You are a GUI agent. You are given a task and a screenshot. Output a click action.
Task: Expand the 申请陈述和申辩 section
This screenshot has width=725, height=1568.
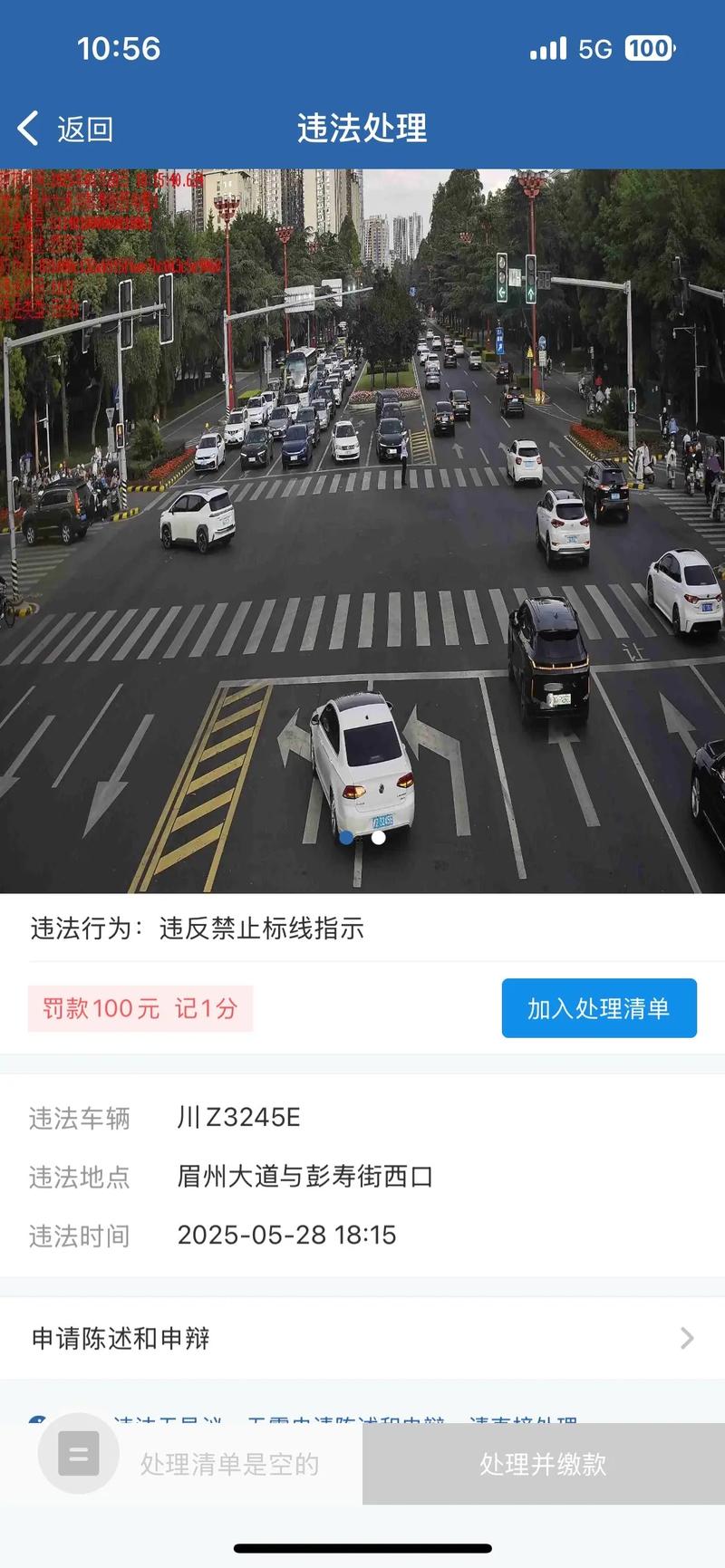[x=362, y=1338]
